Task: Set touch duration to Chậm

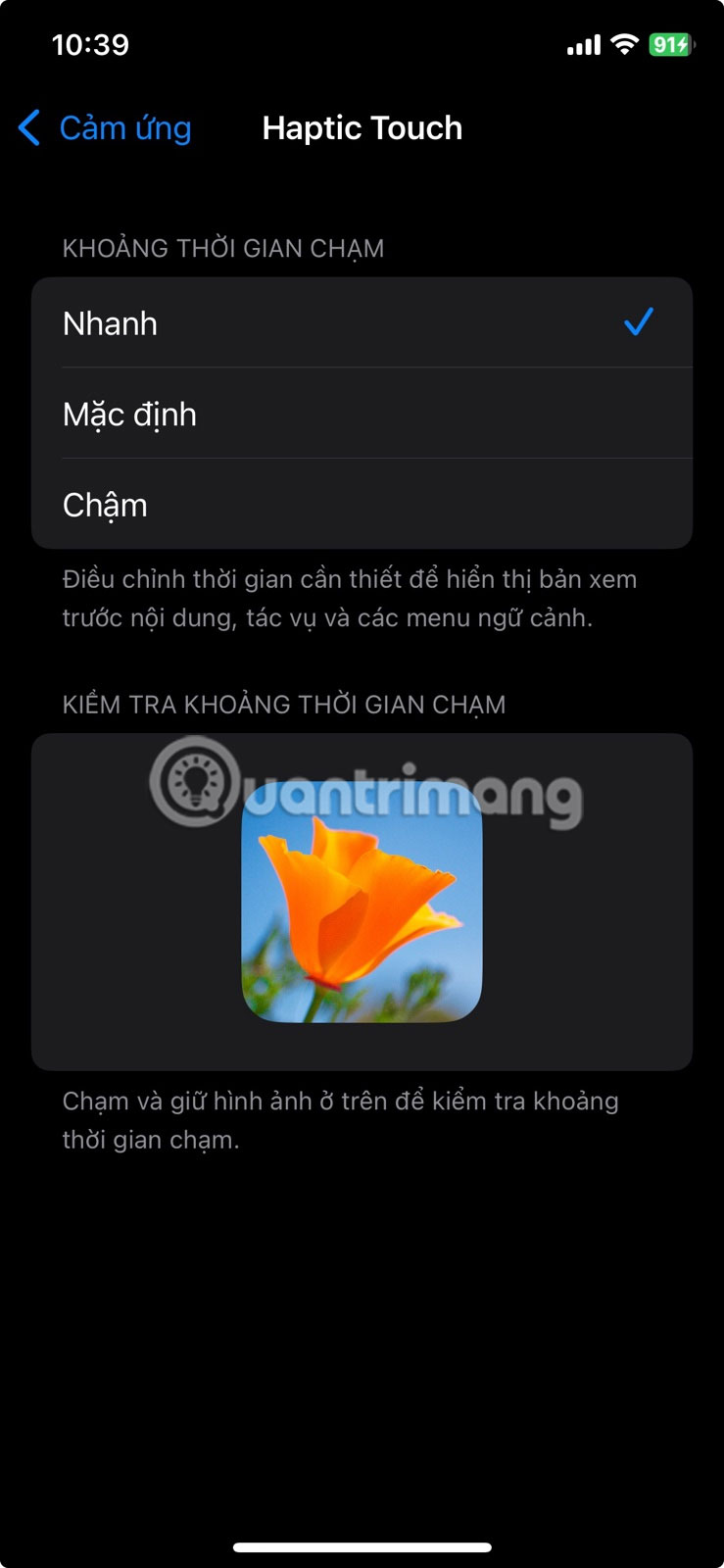Action: [362, 505]
